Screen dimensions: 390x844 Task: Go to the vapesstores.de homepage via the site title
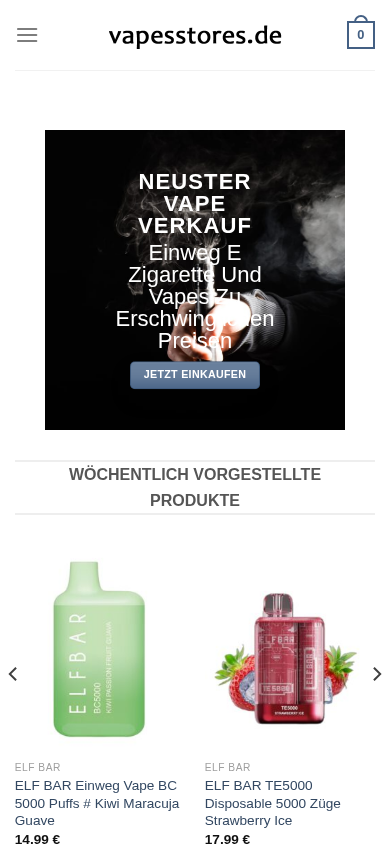click(x=195, y=36)
